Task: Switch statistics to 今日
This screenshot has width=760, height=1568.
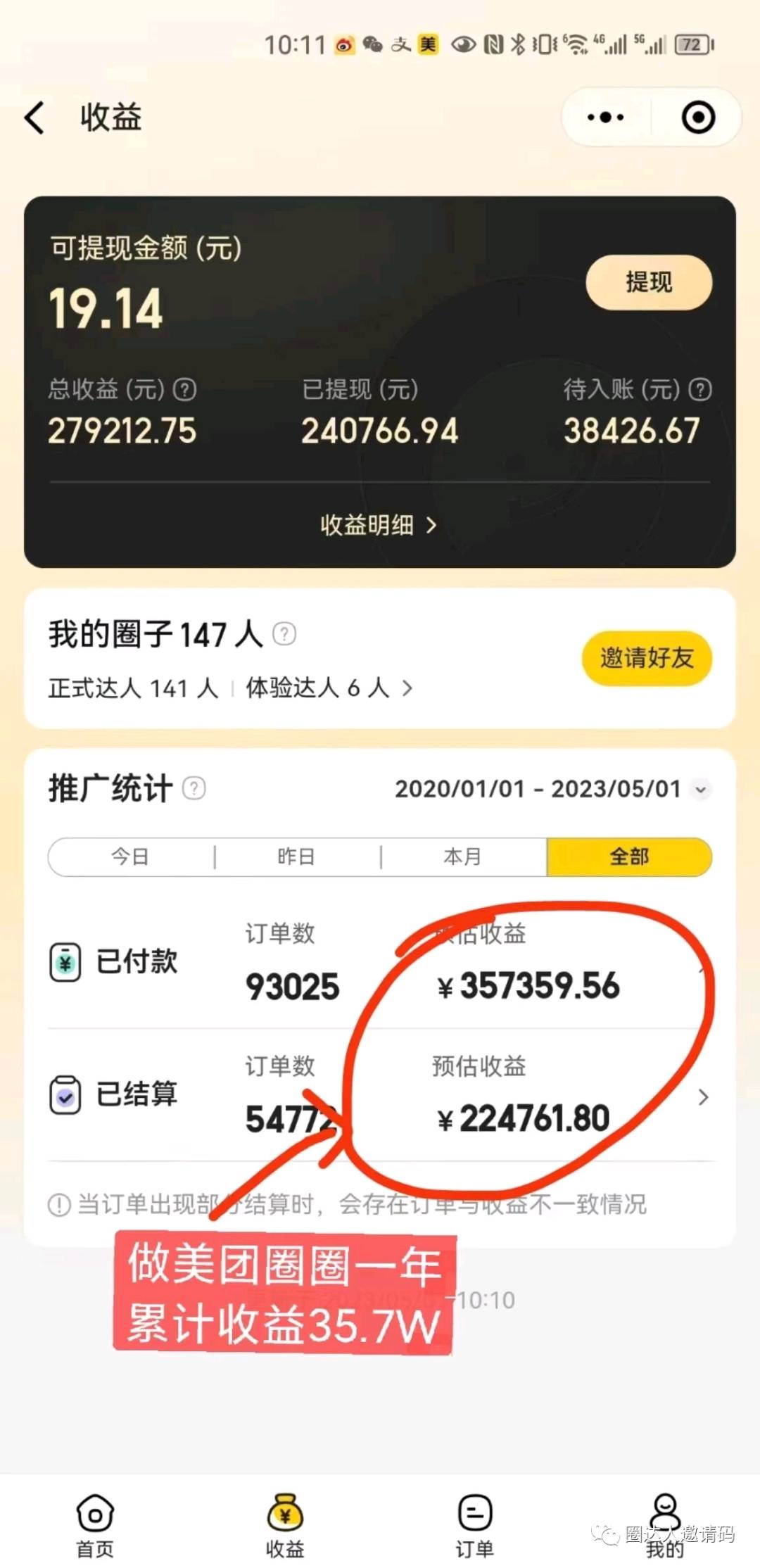Action: [x=131, y=857]
